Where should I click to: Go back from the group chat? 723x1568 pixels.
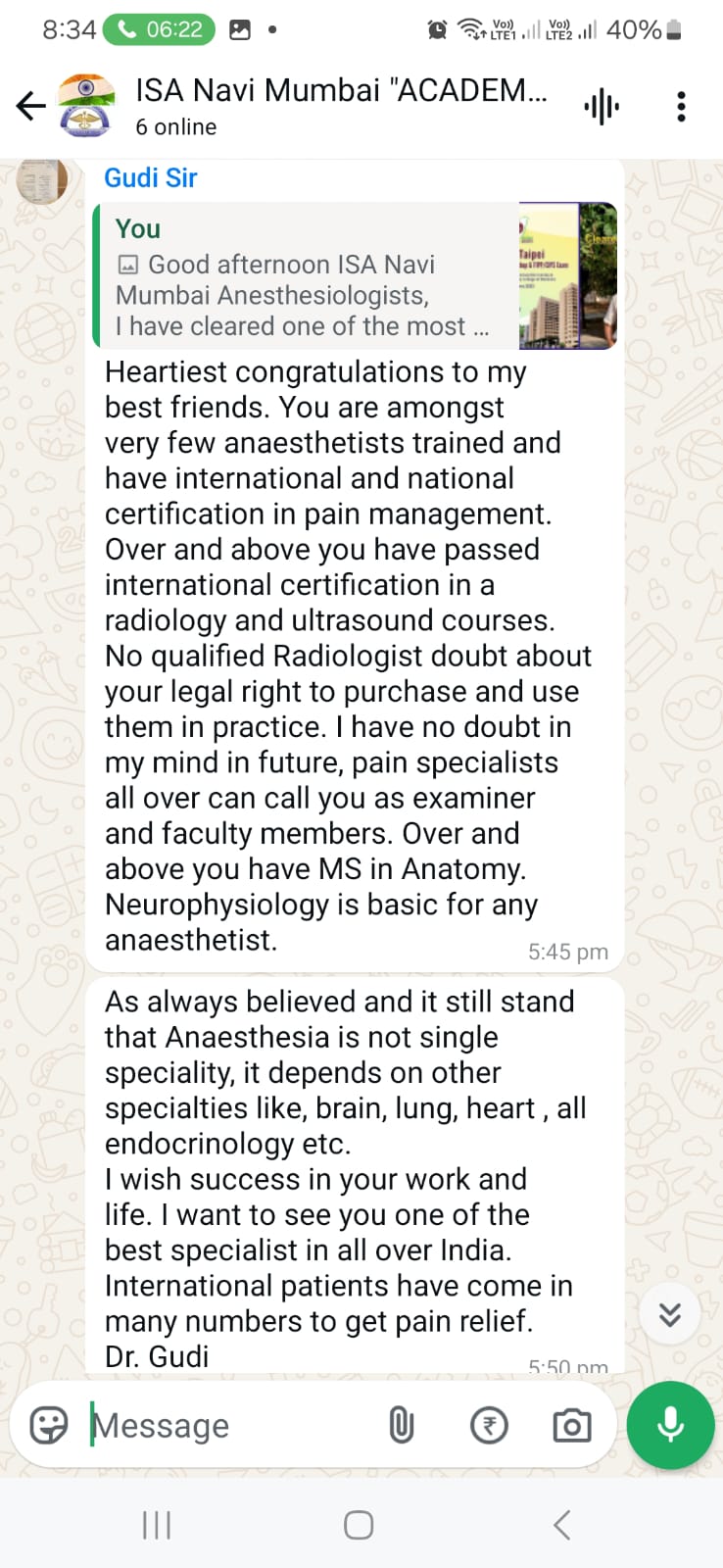(x=31, y=106)
